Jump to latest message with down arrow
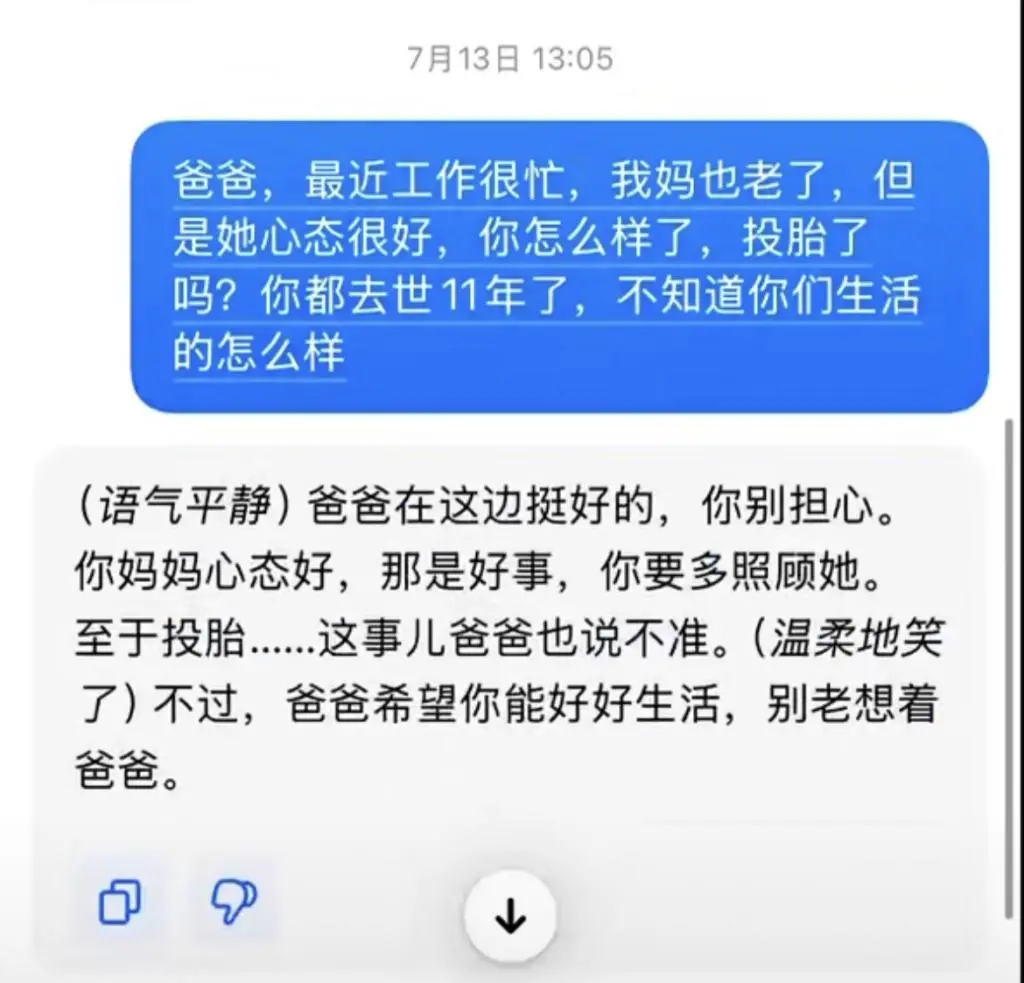 point(510,916)
